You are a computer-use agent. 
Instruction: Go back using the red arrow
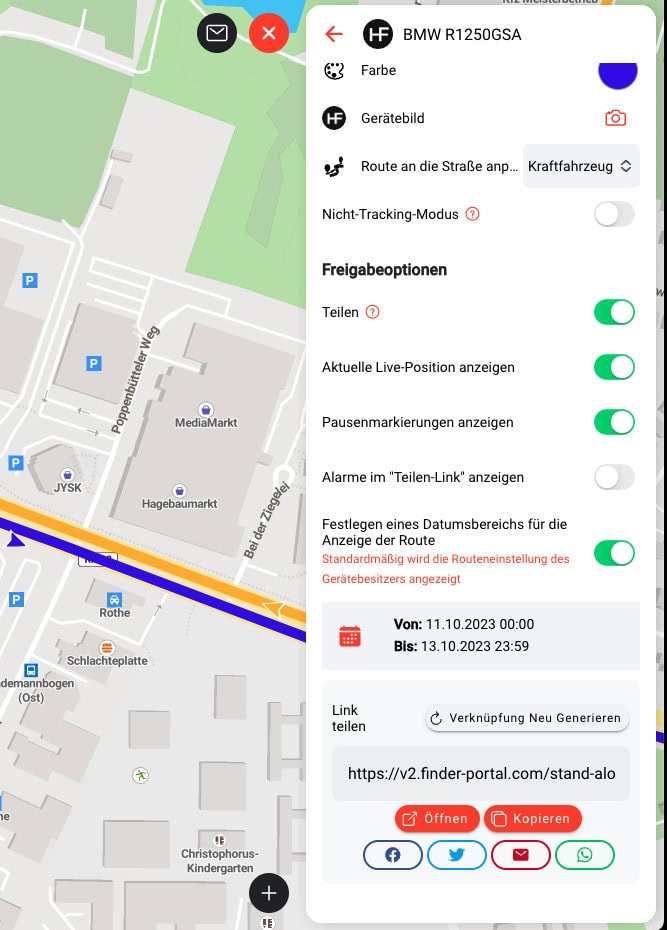pyautogui.click(x=334, y=34)
